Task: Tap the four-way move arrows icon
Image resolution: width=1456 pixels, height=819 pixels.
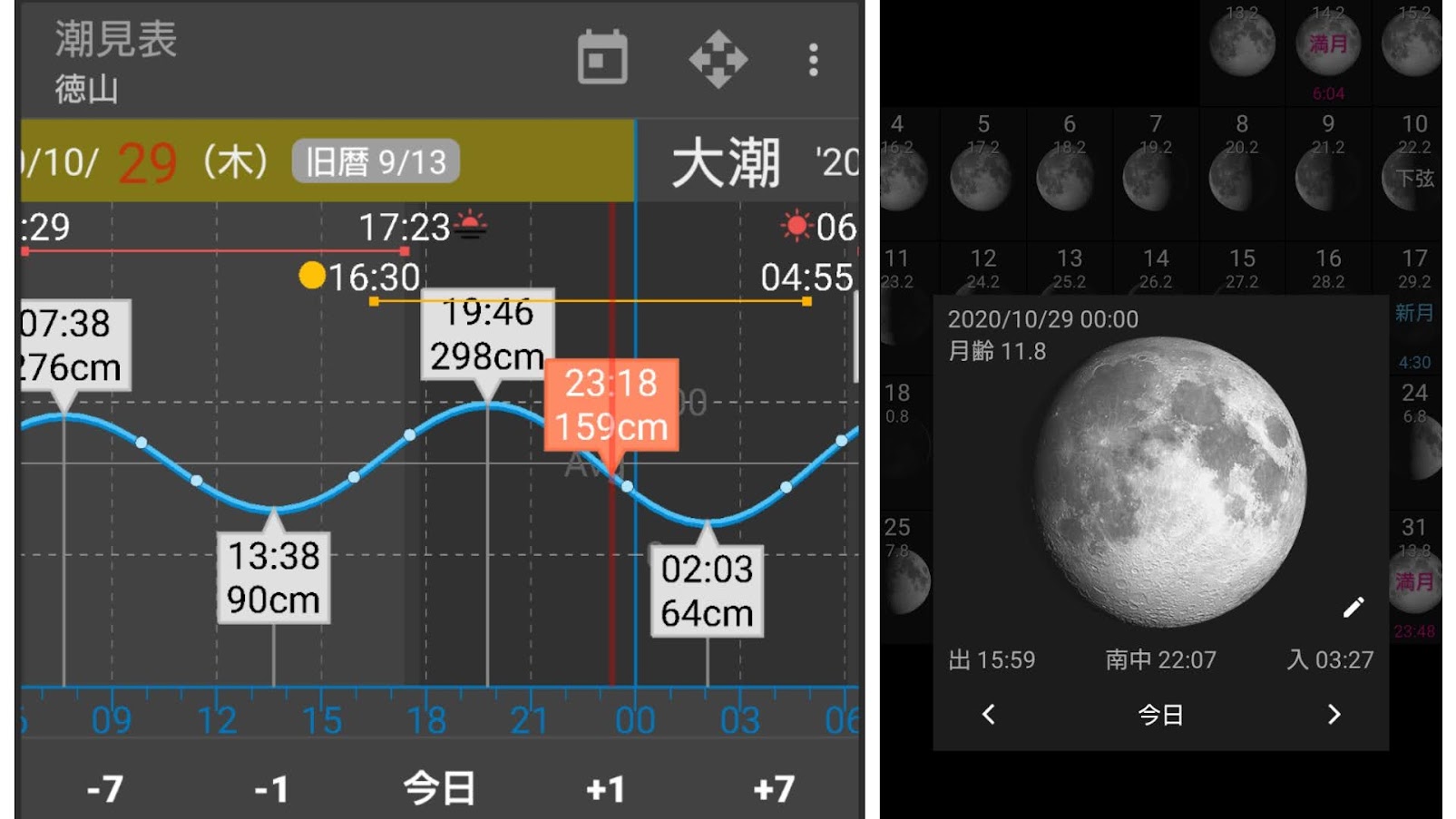Action: (x=718, y=59)
